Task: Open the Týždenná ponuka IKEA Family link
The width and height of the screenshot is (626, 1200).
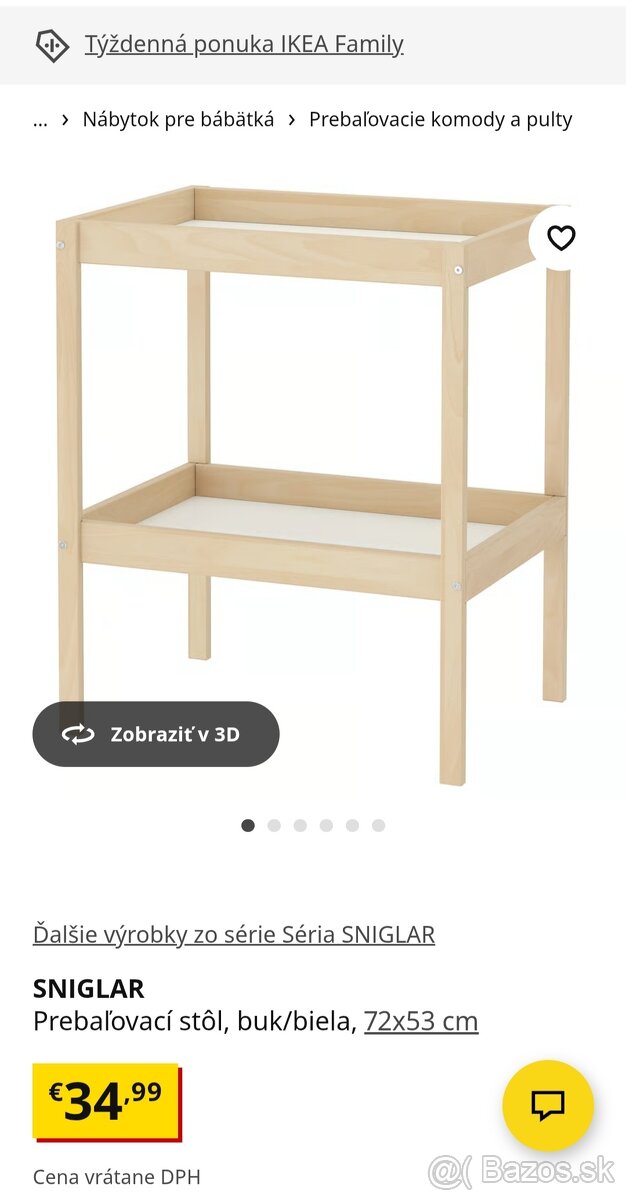Action: point(243,44)
